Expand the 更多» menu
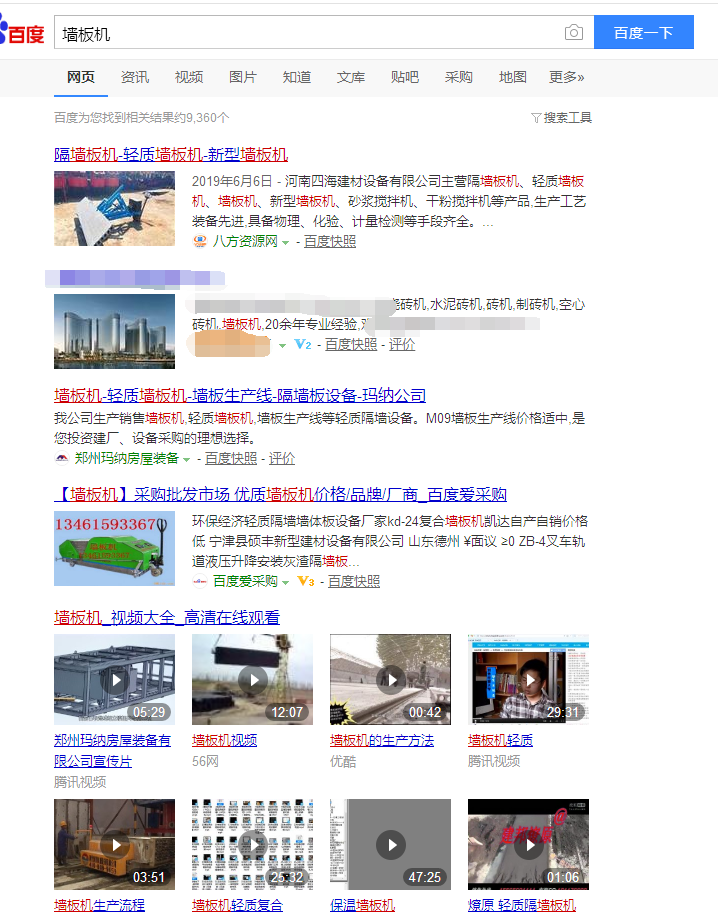Viewport: 718px width, 918px height. pos(566,77)
